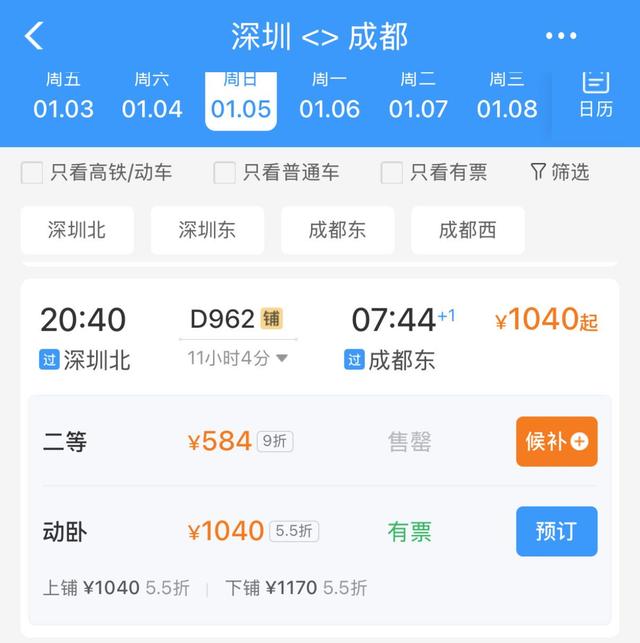Viewport: 640px width, 643px height.
Task: Select Saturday 01.04 date tab
Action: 152,98
